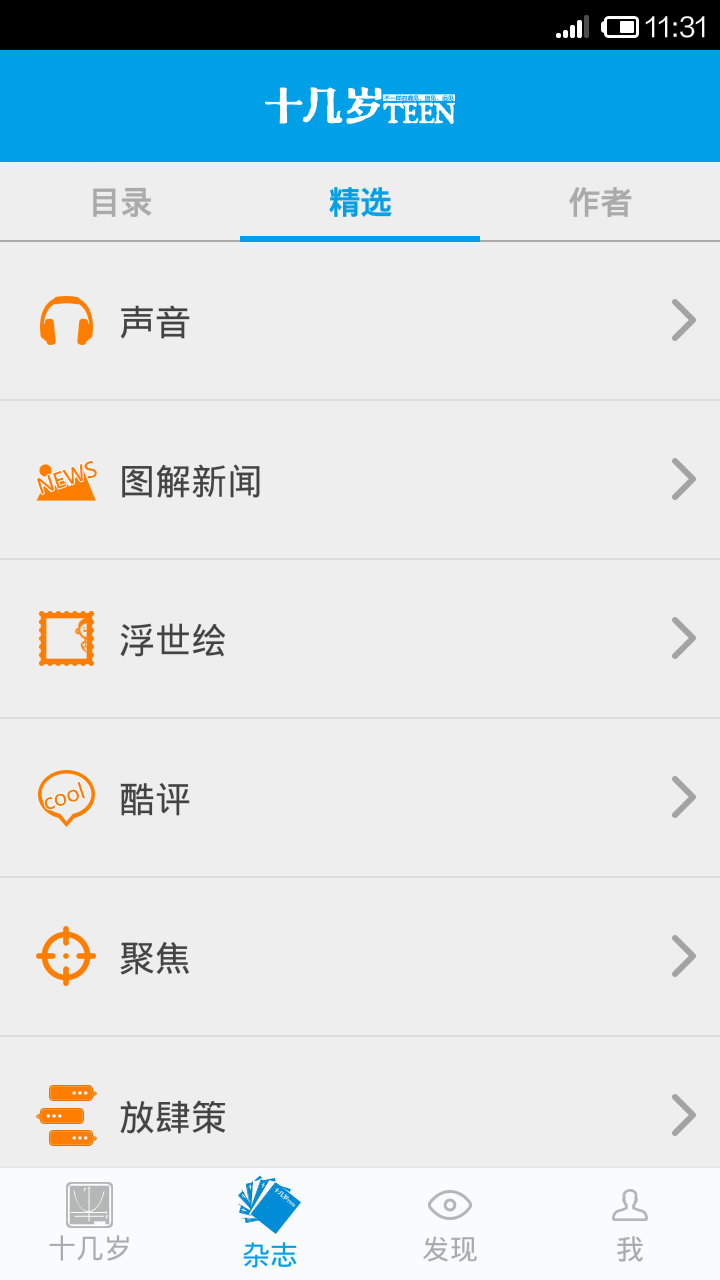Select the 精选 tab

point(360,202)
